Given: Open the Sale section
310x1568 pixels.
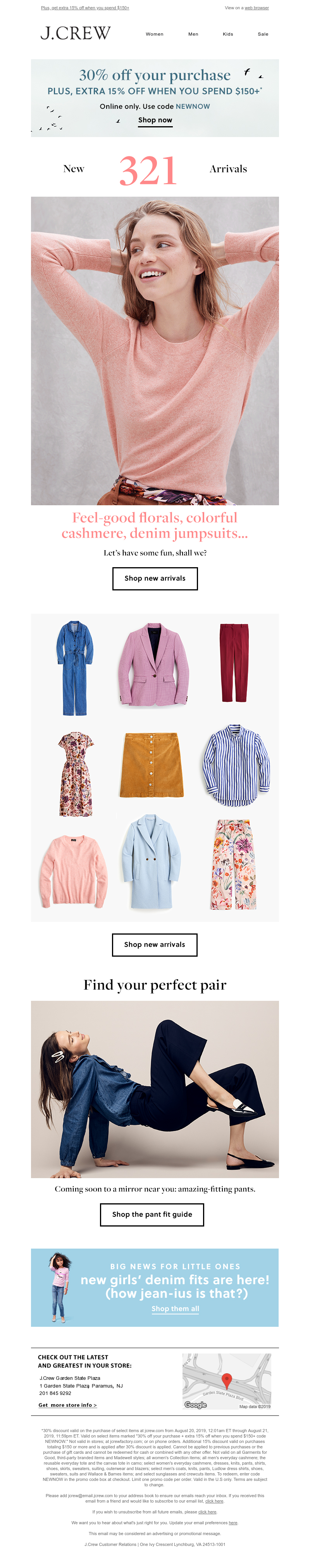Looking at the screenshot, I should coord(262,34).
